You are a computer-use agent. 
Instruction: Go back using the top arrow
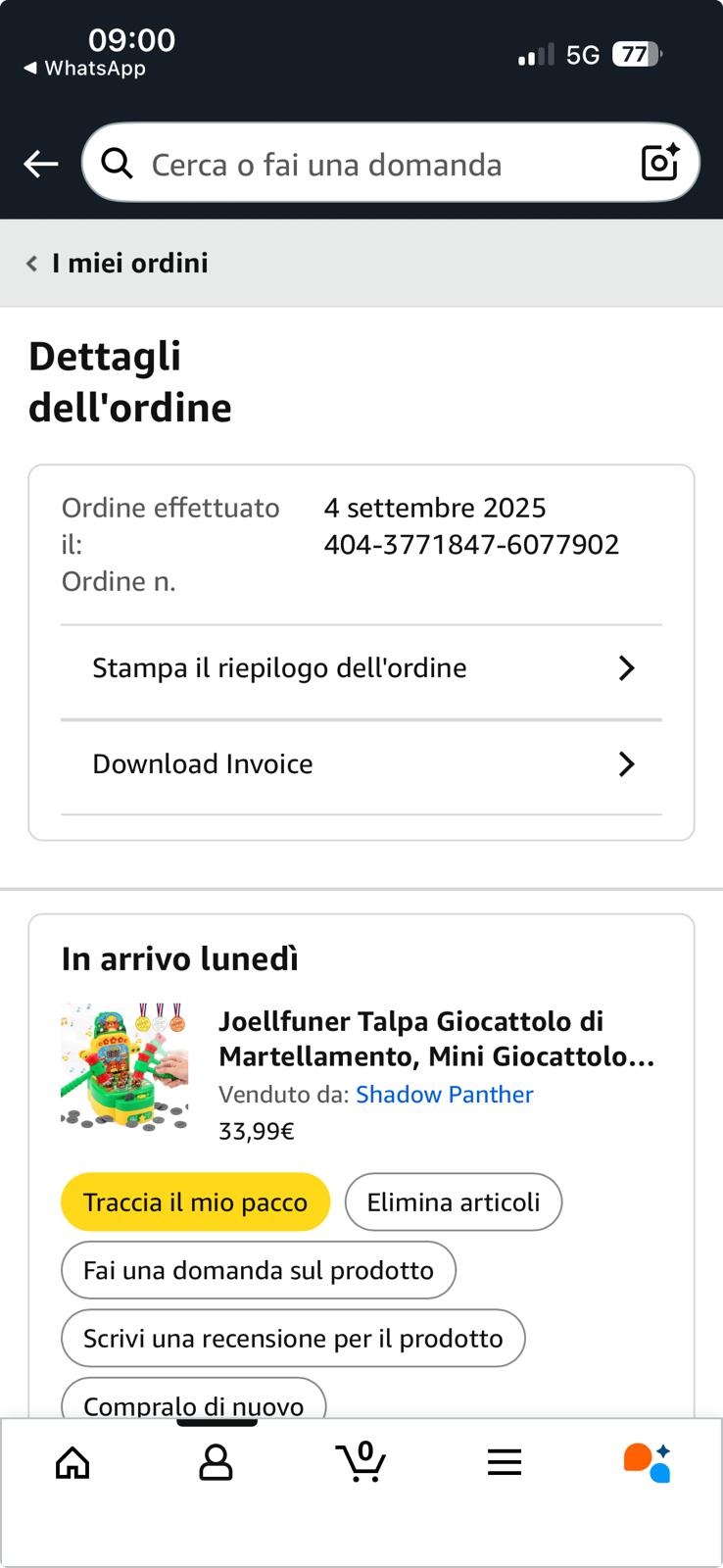[x=41, y=164]
